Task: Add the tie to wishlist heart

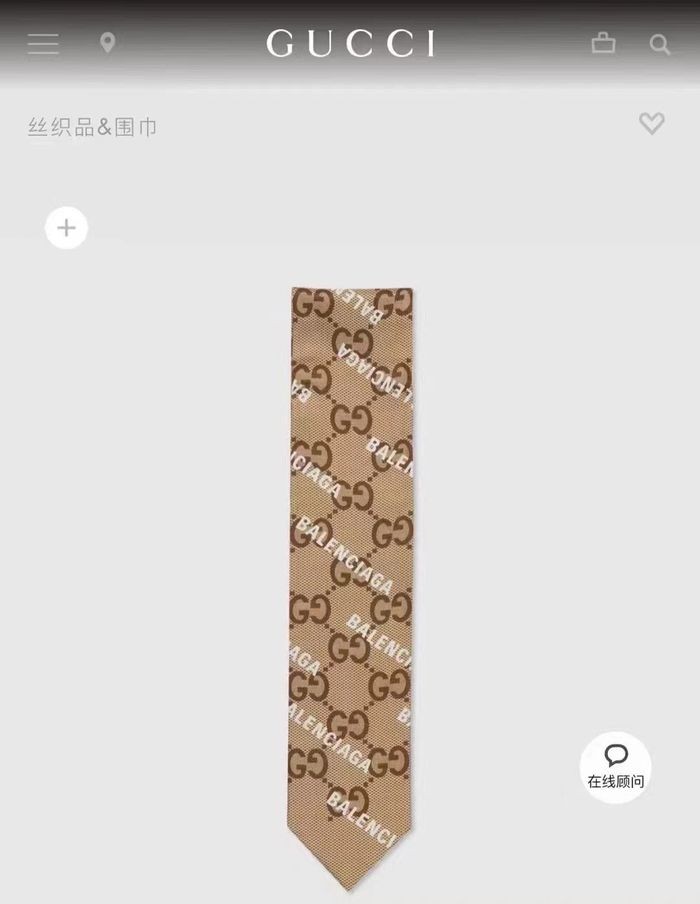Action: point(651,124)
